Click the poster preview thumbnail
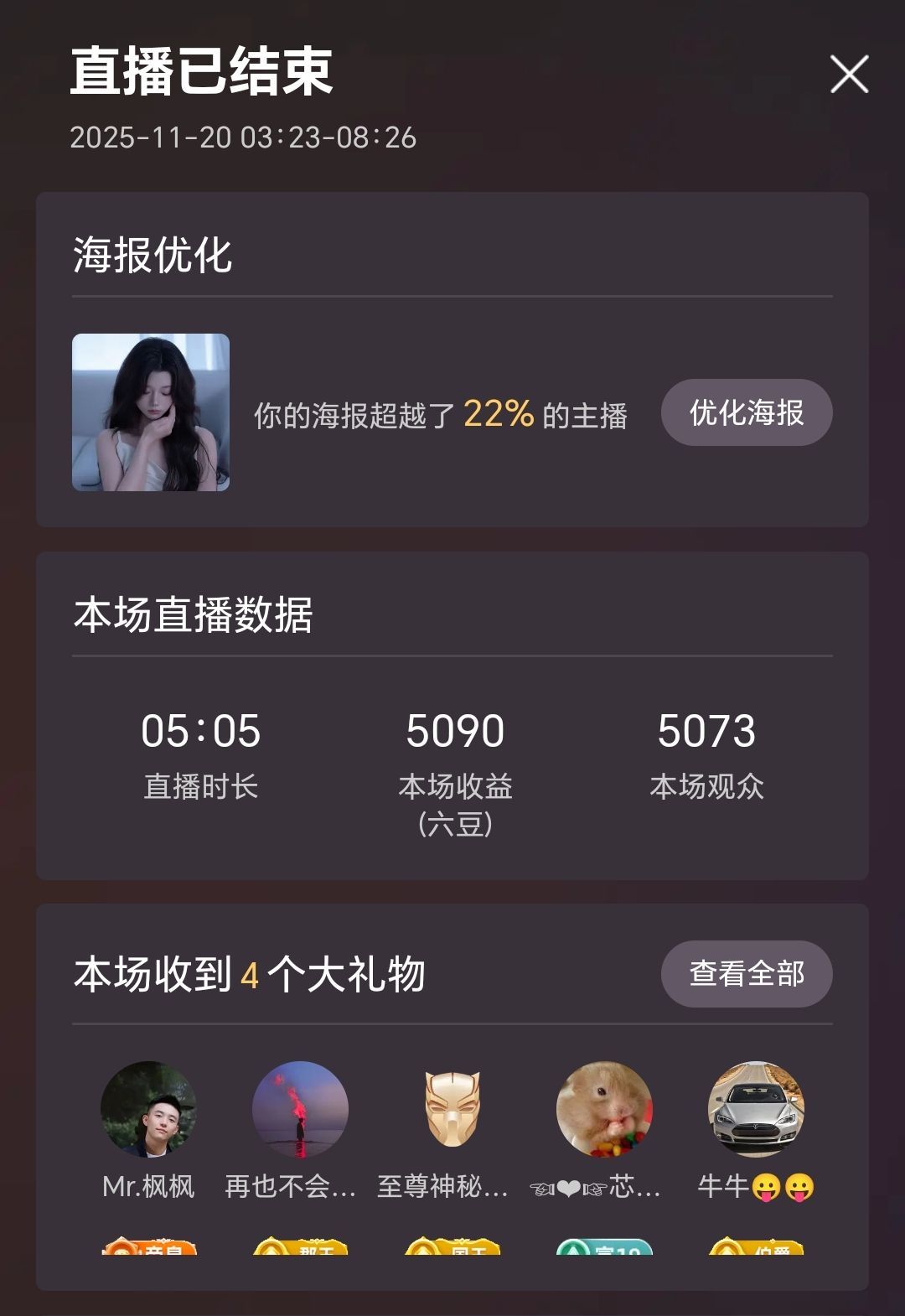Viewport: 905px width, 1316px height. tap(148, 412)
